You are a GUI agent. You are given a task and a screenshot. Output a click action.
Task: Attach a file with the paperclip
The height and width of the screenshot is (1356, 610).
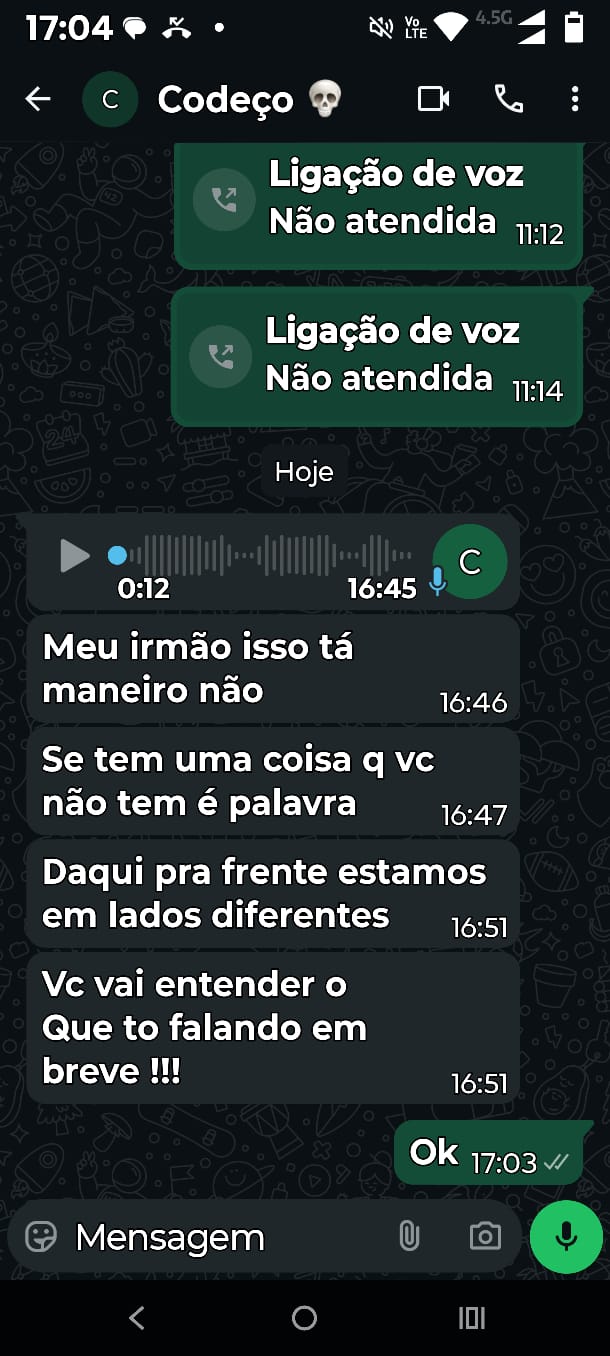409,1237
